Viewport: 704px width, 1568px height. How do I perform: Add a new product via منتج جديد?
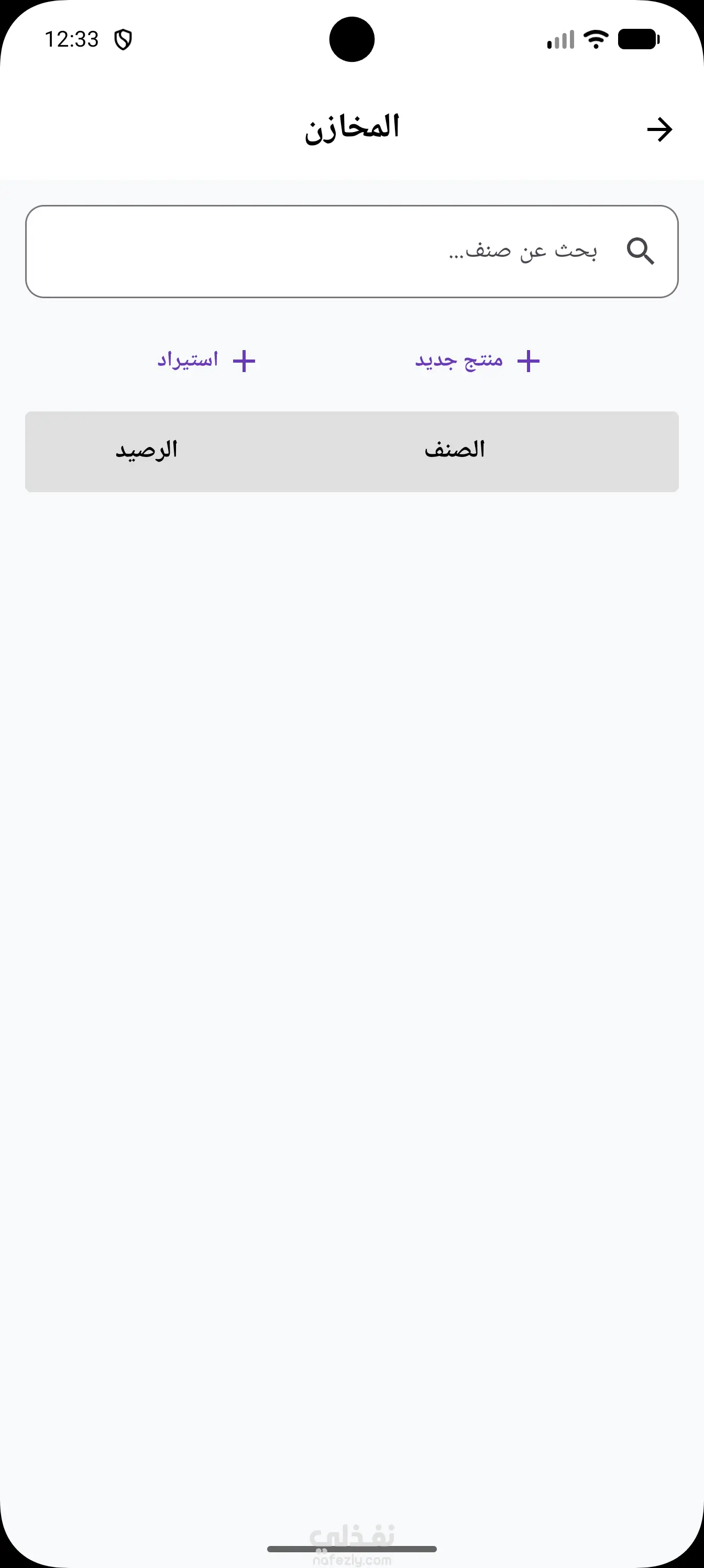pos(478,361)
